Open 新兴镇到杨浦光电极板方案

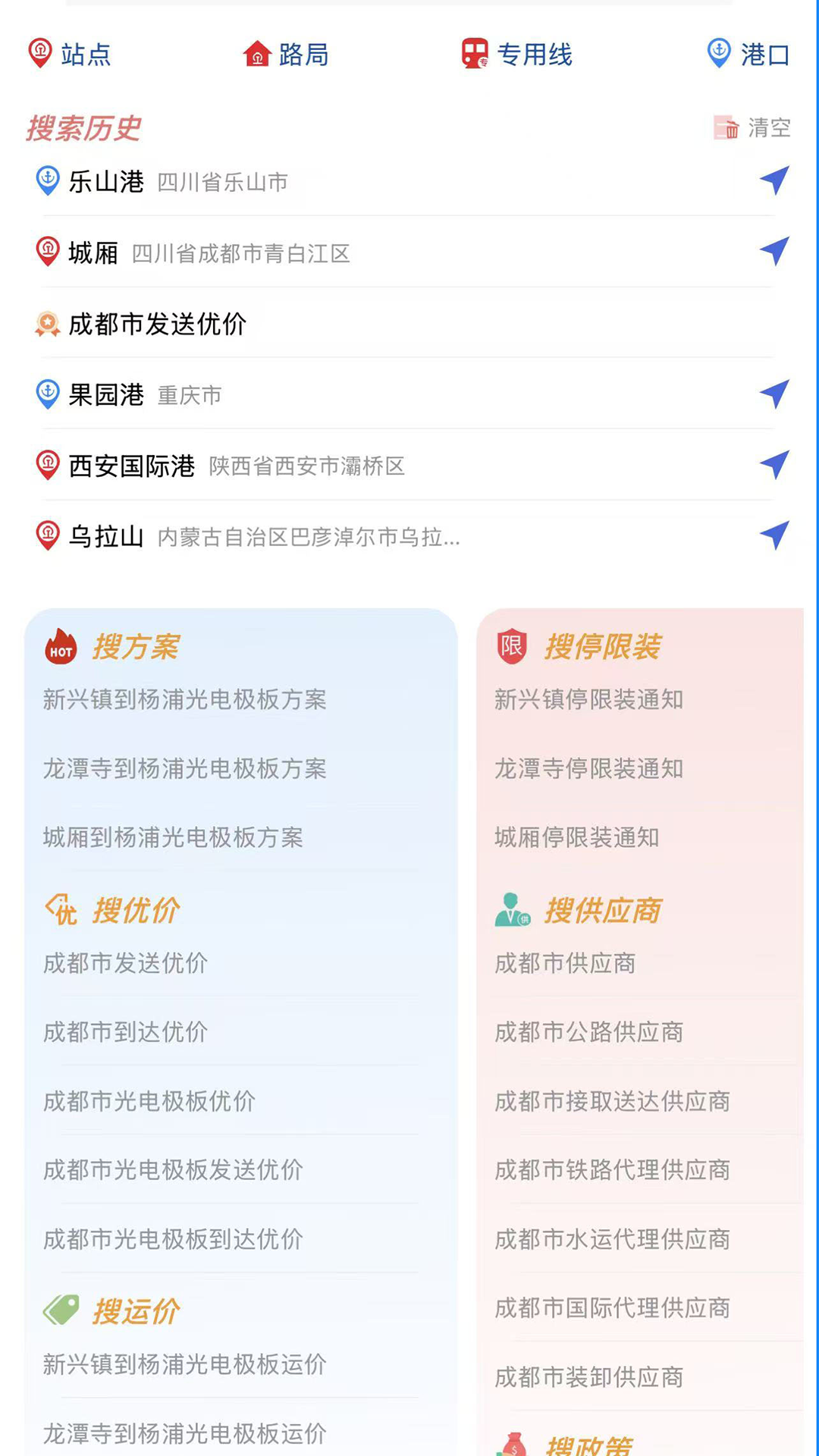(185, 701)
